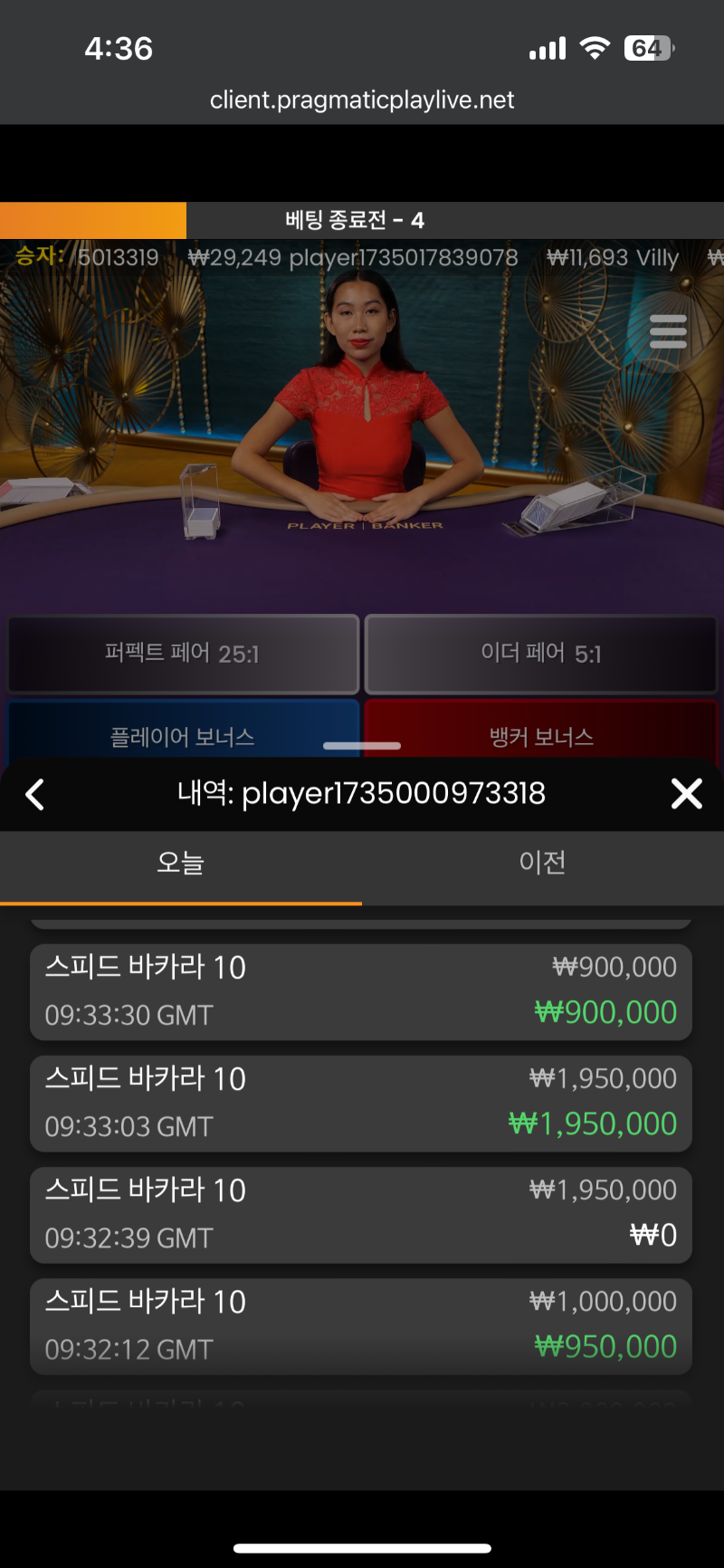Open the 09:32:12 GMT bet record
The height and width of the screenshot is (1568, 724).
[x=361, y=1326]
